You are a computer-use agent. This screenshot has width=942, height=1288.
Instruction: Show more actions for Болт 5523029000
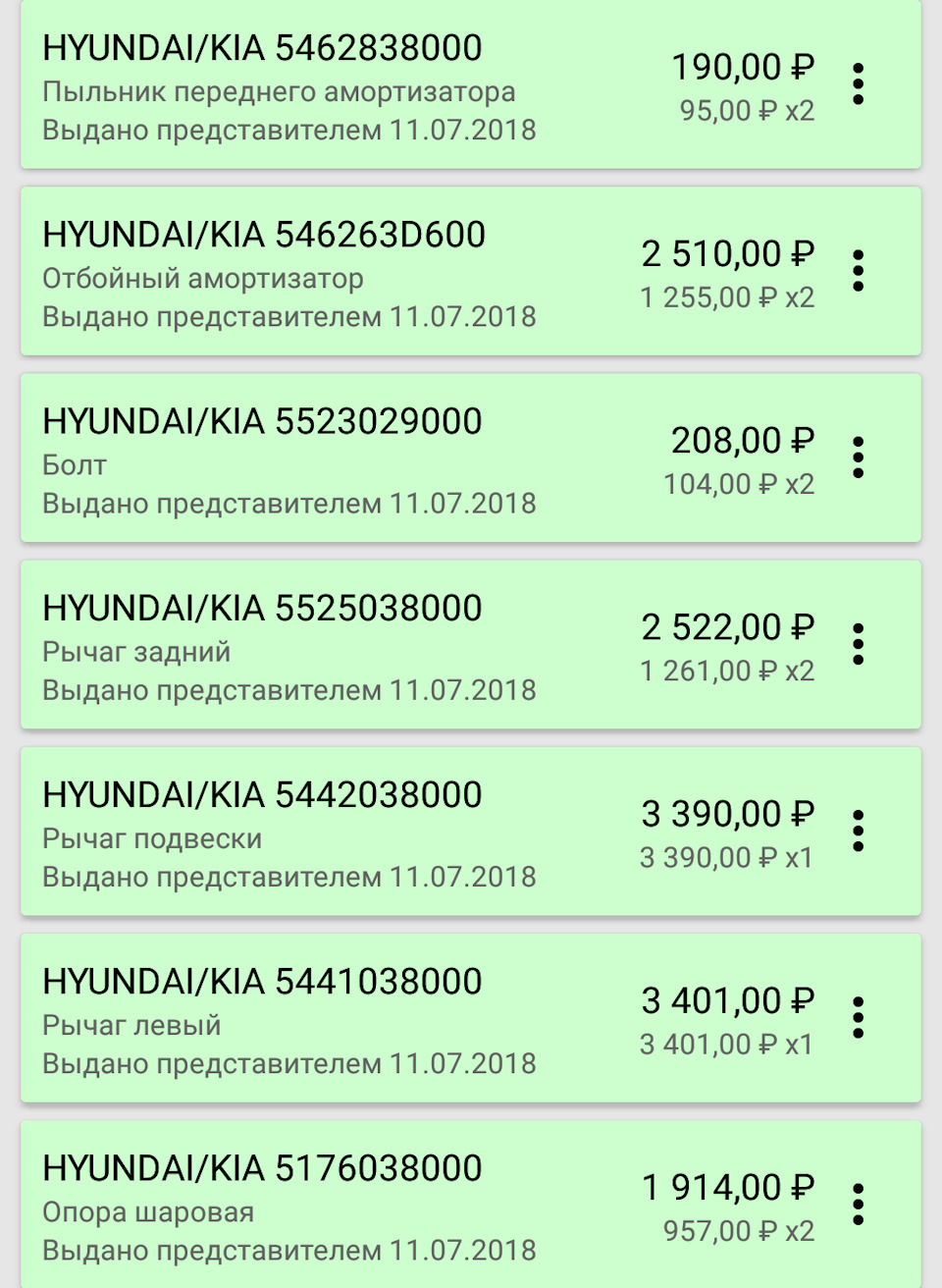(858, 457)
